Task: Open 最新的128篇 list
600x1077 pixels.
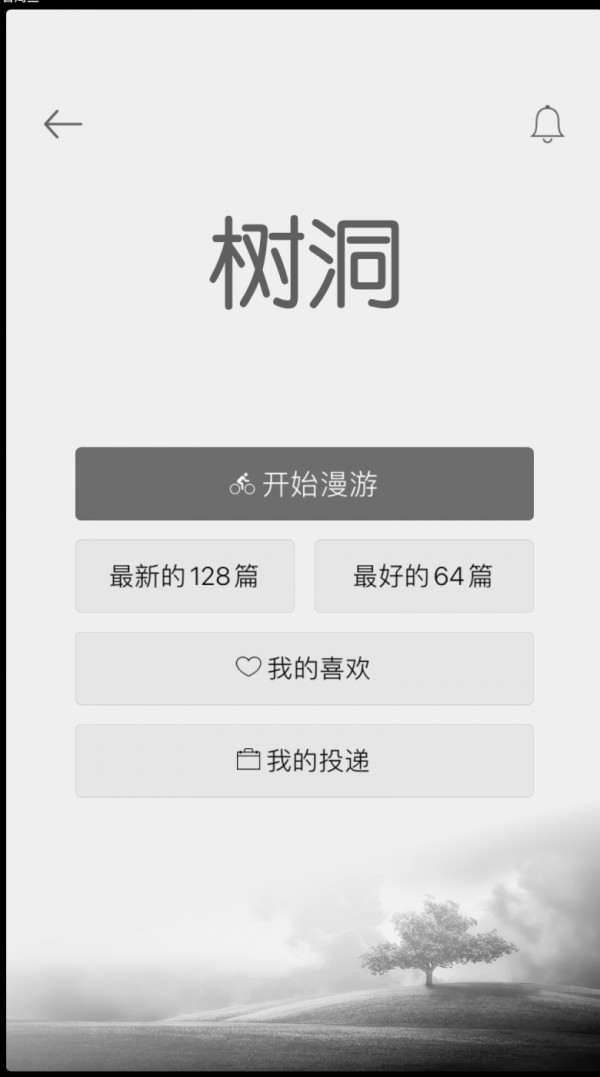Action: click(x=185, y=576)
